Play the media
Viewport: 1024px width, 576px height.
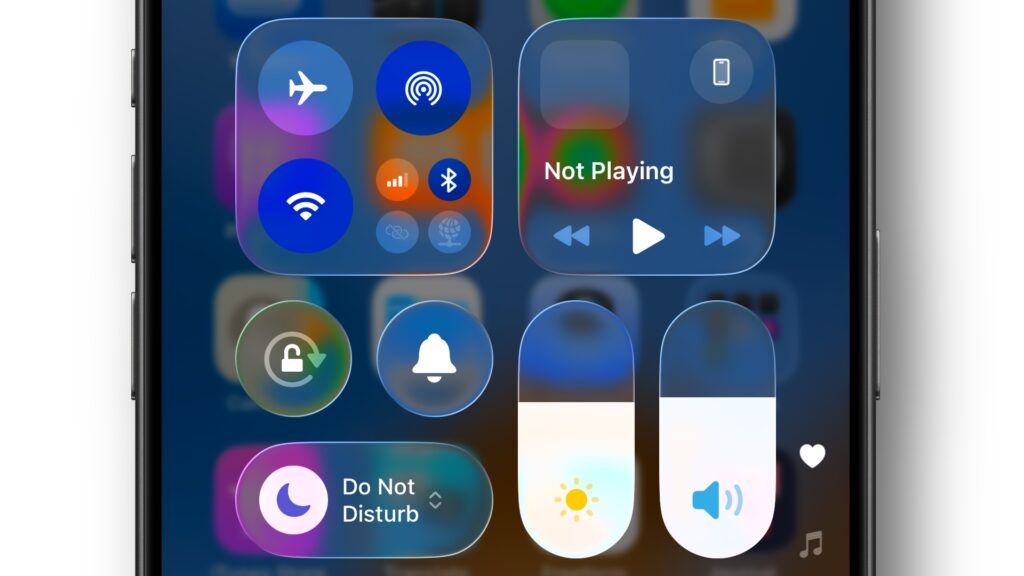647,236
